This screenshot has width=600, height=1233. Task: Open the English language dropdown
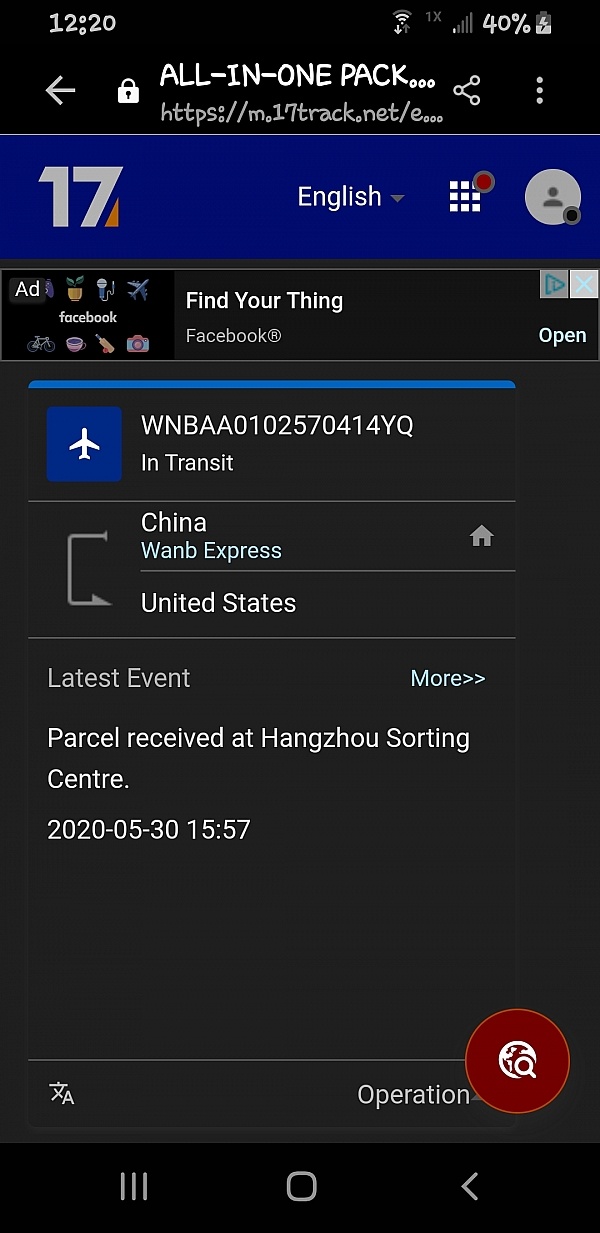point(350,197)
